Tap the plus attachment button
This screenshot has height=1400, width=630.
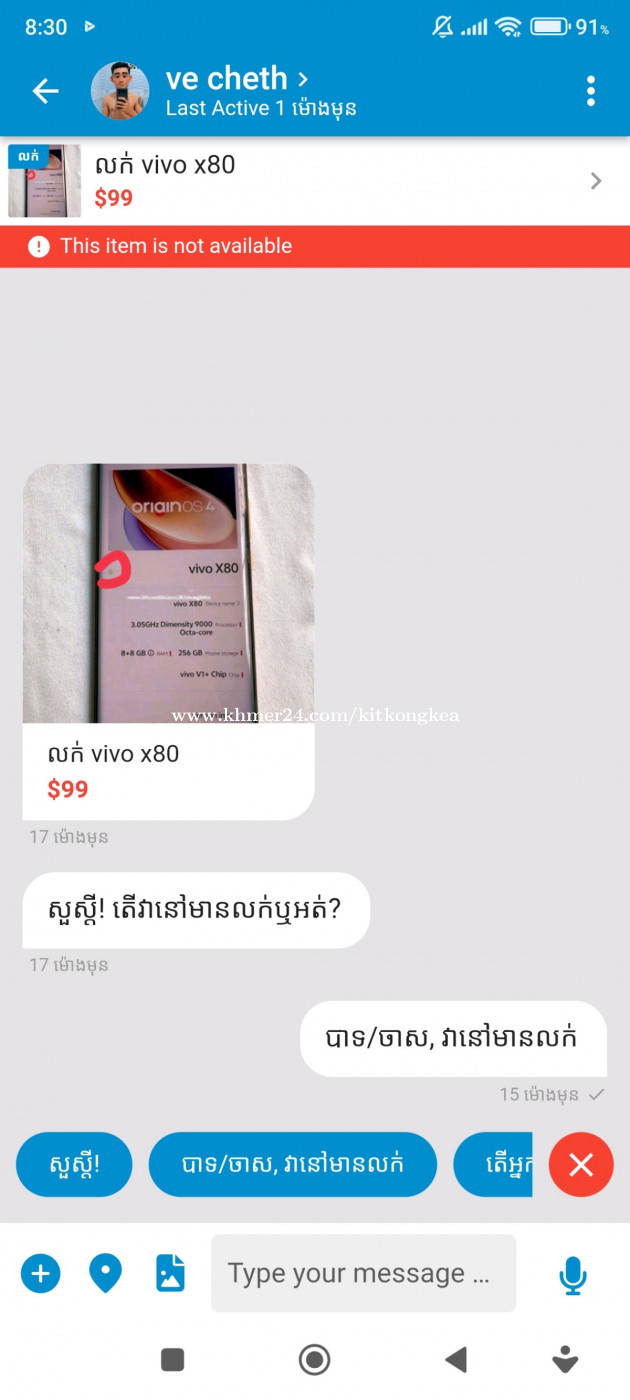click(41, 1274)
